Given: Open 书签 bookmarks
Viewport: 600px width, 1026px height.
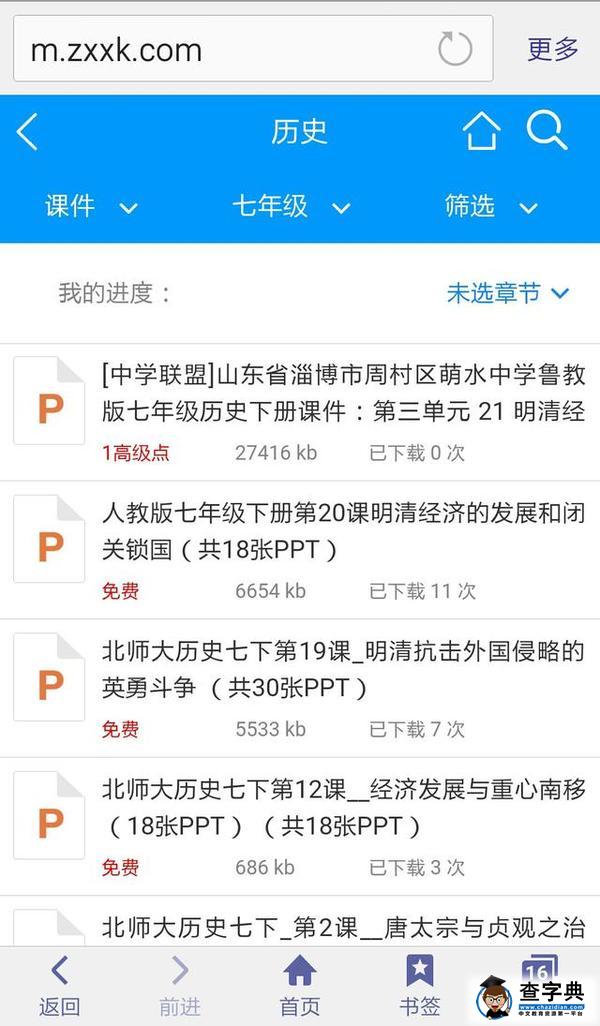Looking at the screenshot, I should click(420, 986).
